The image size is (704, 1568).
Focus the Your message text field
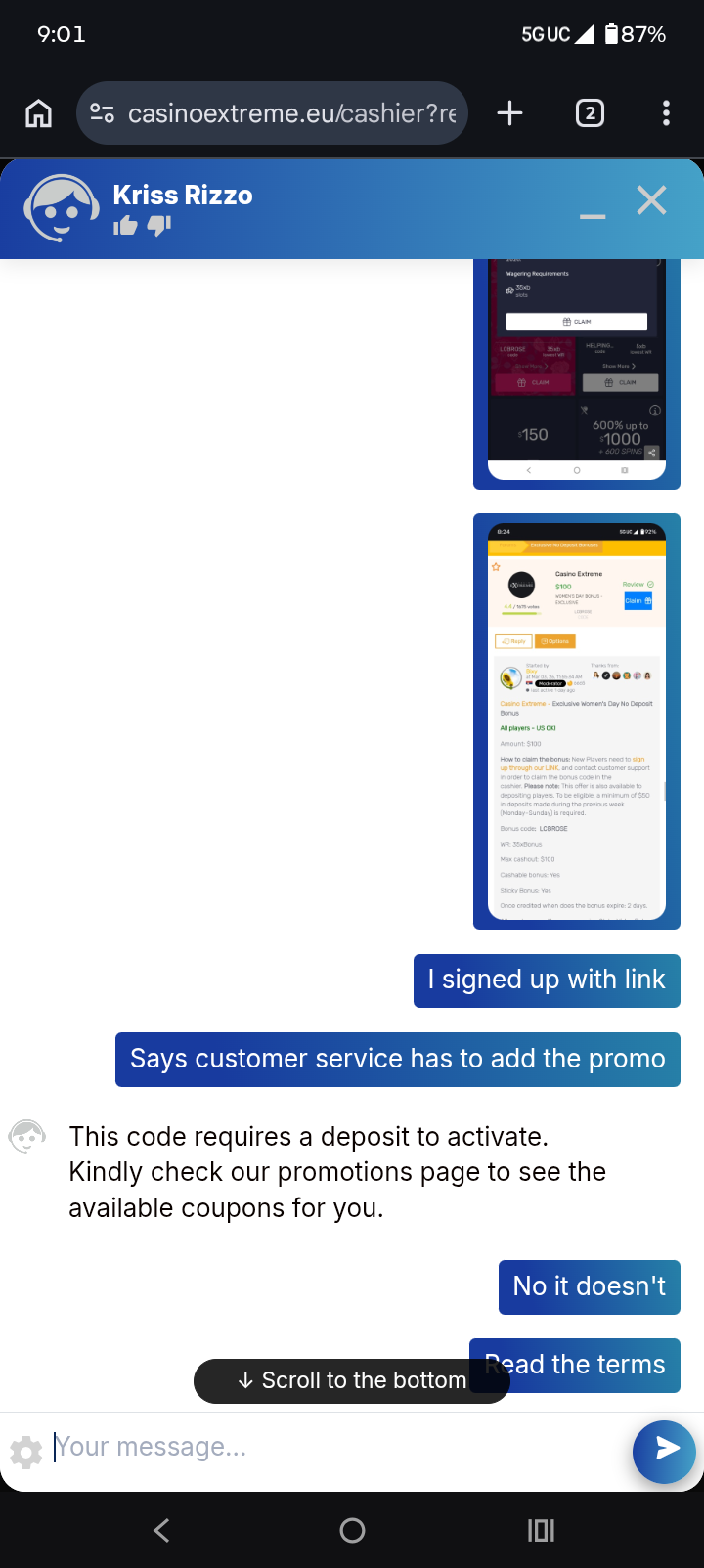point(332,1447)
